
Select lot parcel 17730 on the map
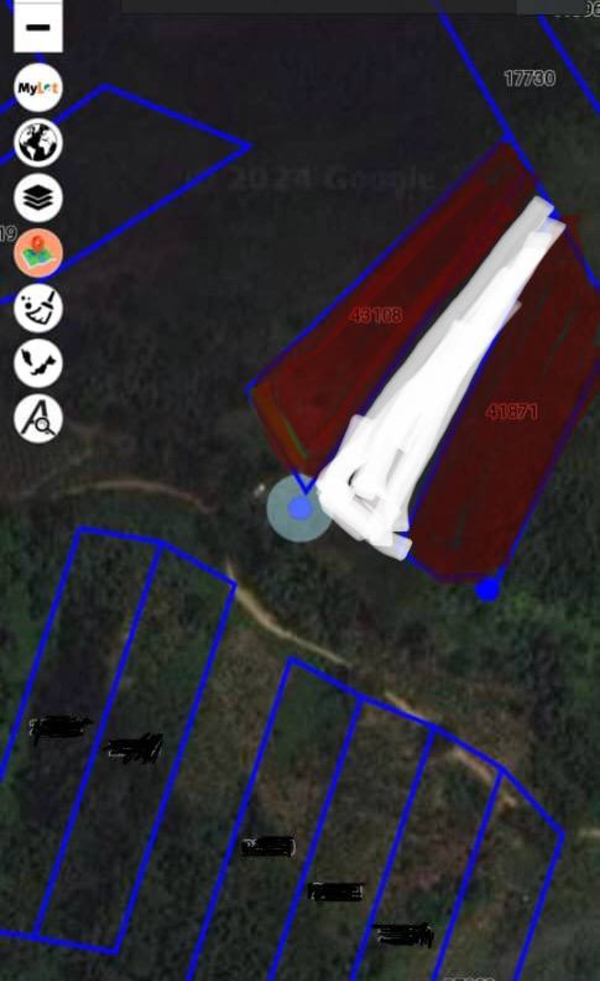tap(529, 78)
